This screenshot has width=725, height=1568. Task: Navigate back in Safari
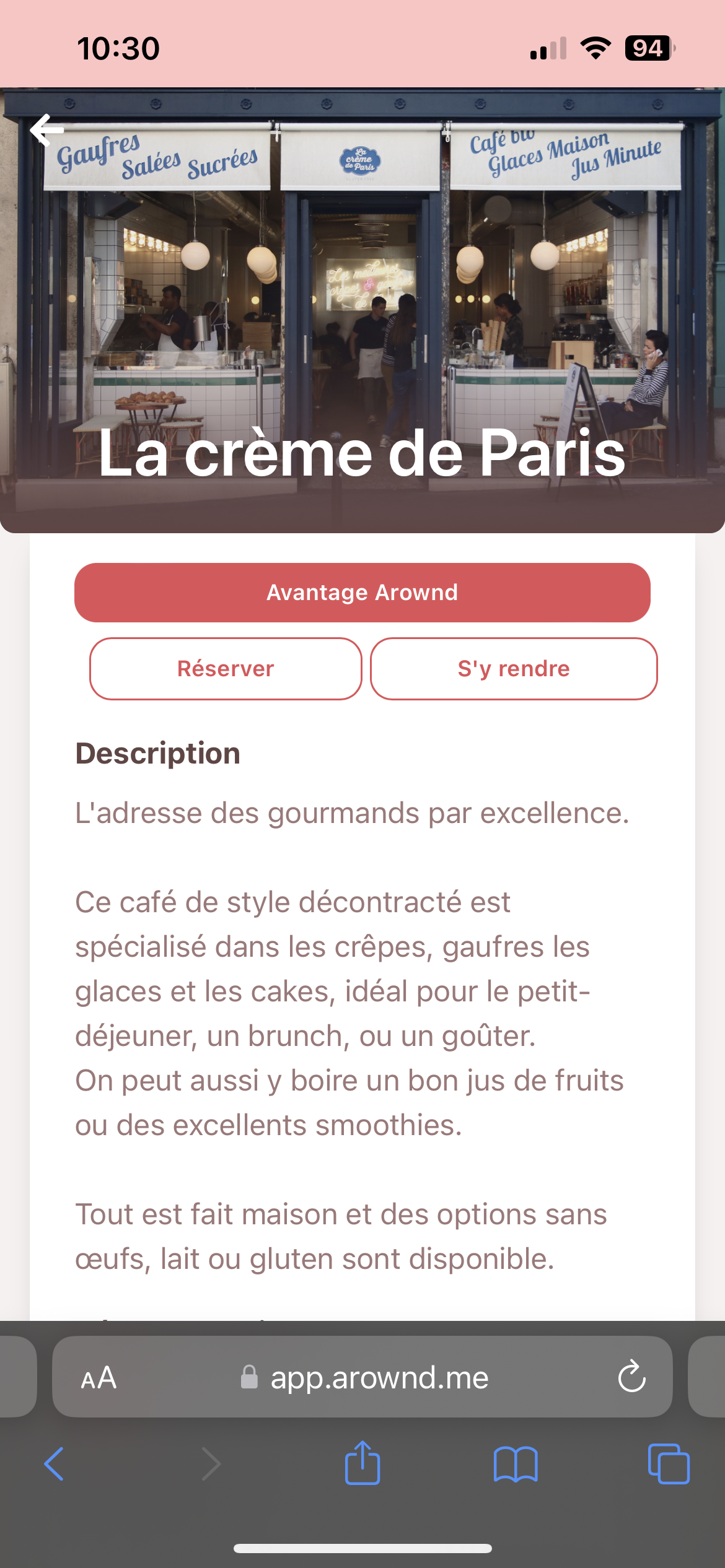click(x=55, y=1464)
